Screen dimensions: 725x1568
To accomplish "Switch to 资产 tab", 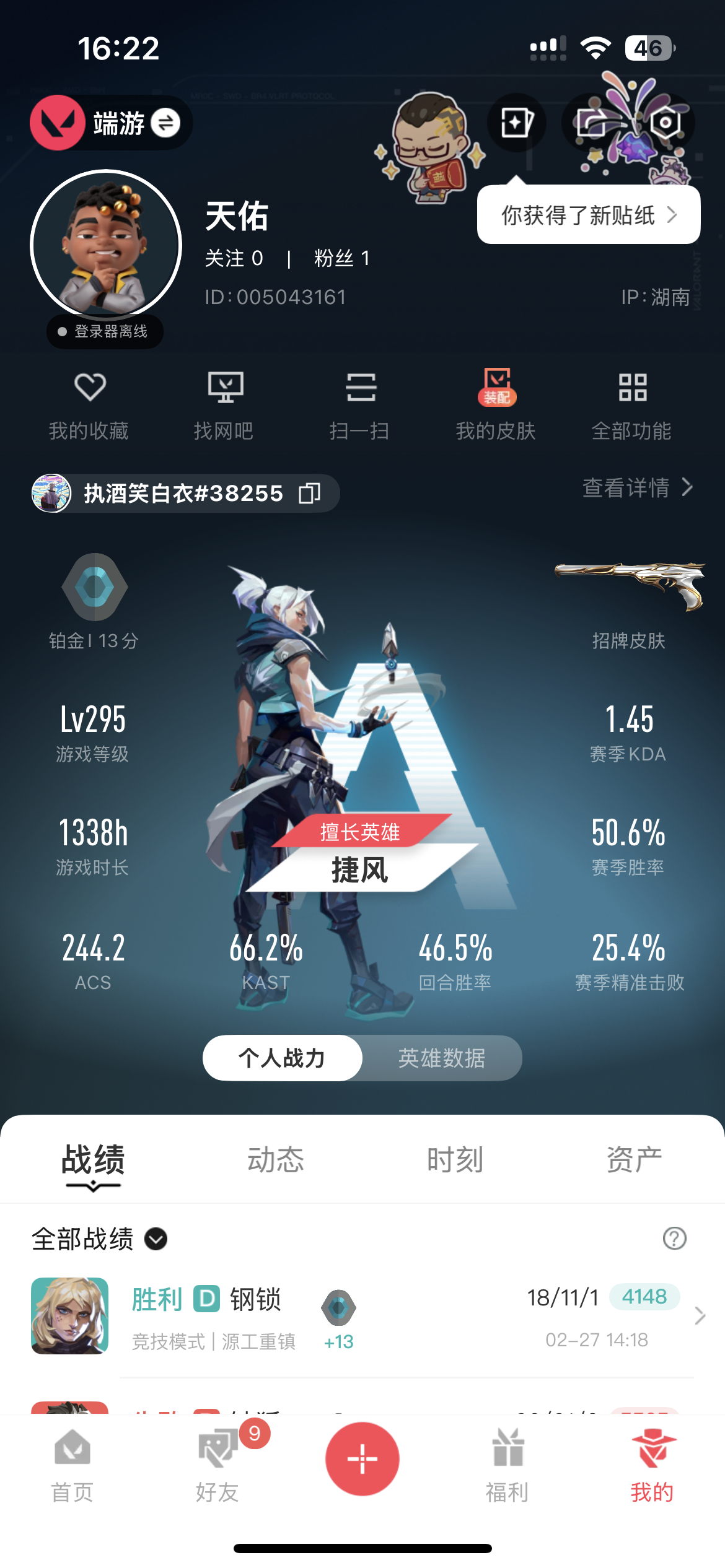I will pos(634,1160).
